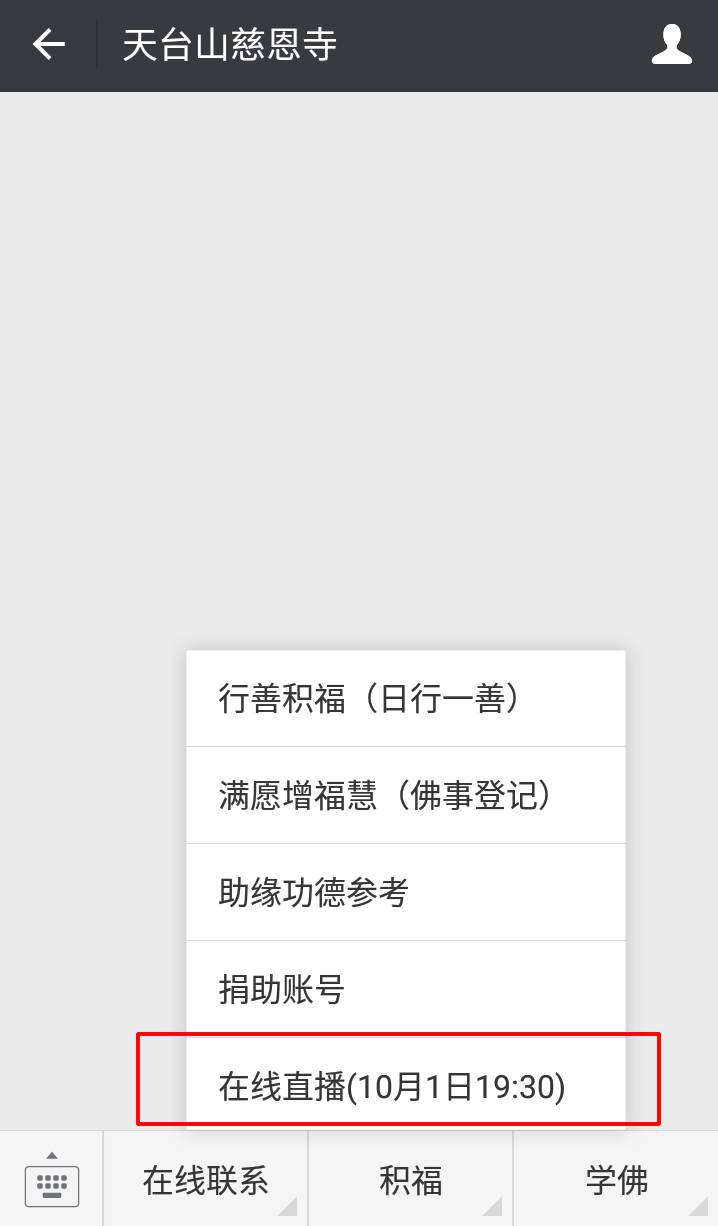Open 在线直播(10月1日19:30)
This screenshot has height=1226, width=718.
tap(406, 1086)
